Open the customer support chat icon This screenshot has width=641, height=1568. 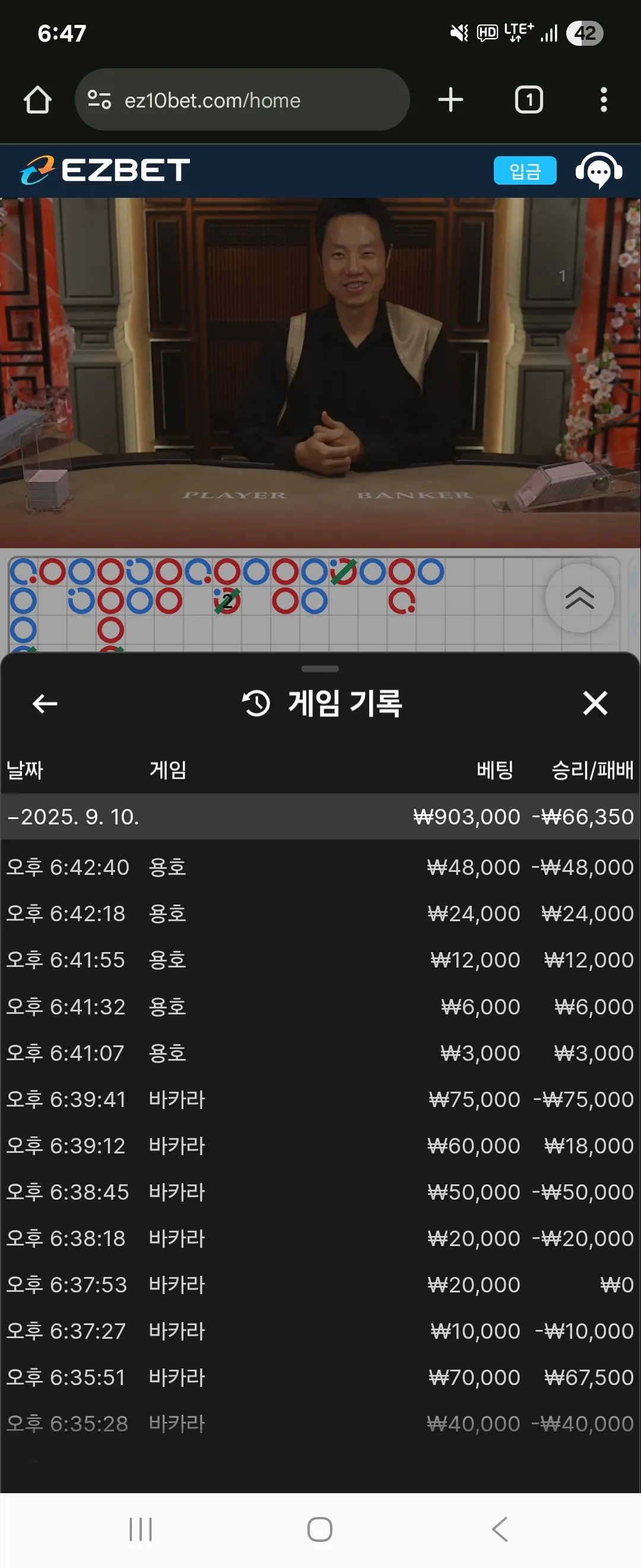(x=599, y=170)
